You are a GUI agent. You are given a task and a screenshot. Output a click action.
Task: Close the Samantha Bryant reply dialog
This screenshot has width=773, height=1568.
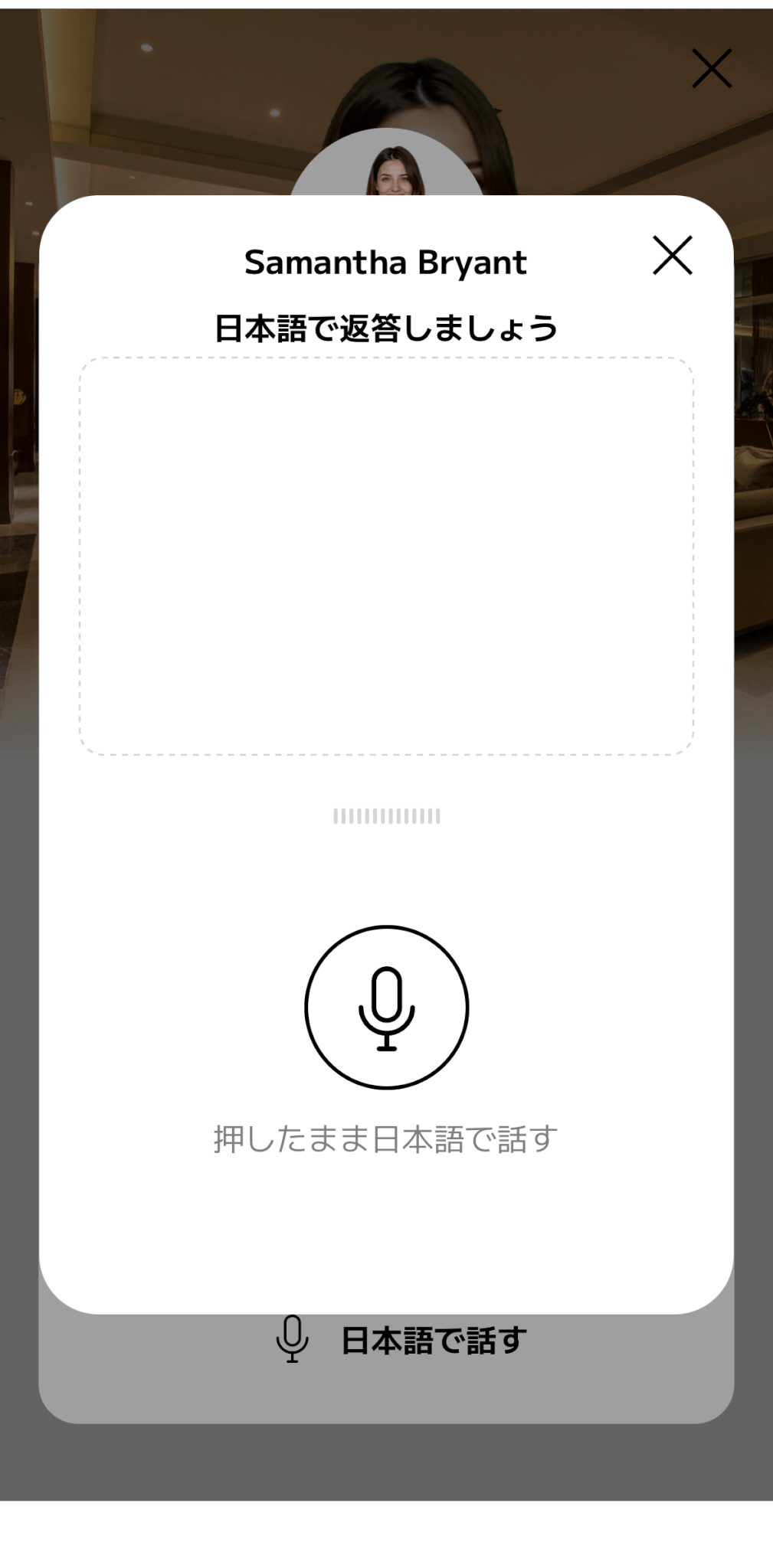pos(672,256)
